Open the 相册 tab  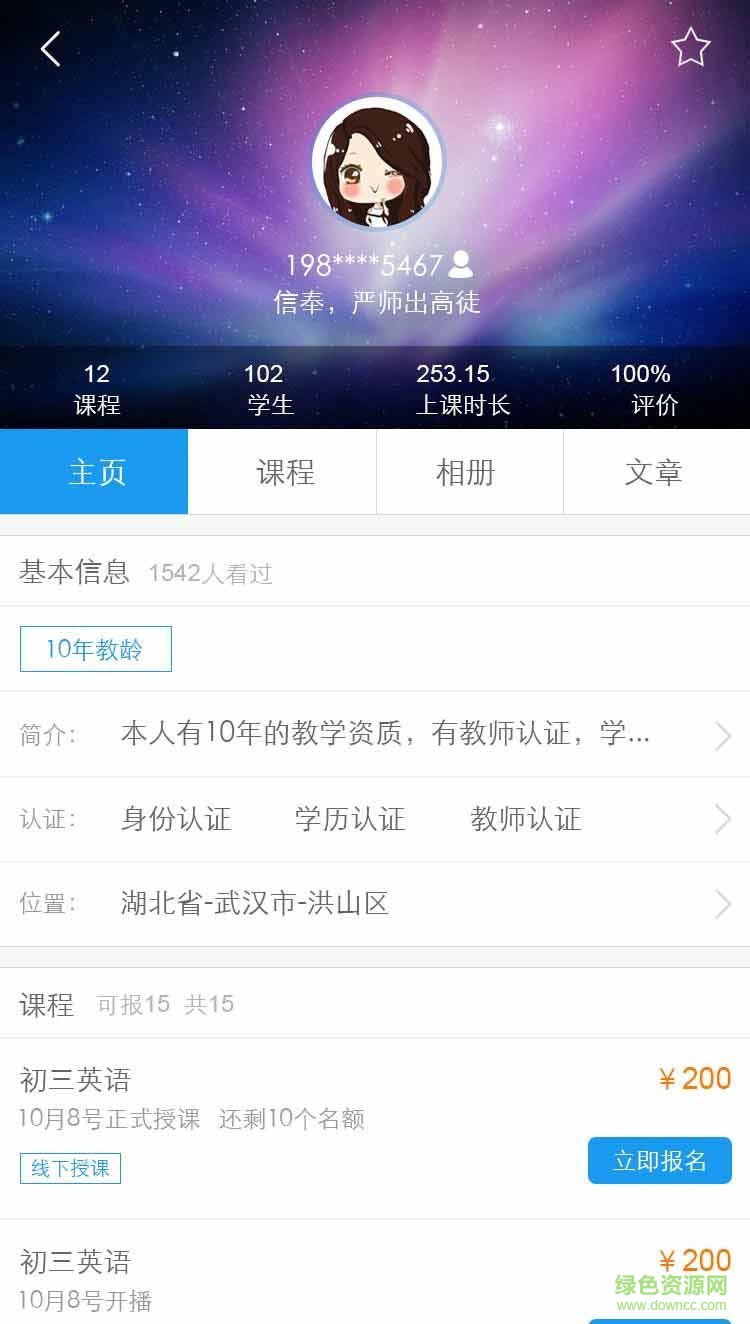pyautogui.click(x=469, y=471)
